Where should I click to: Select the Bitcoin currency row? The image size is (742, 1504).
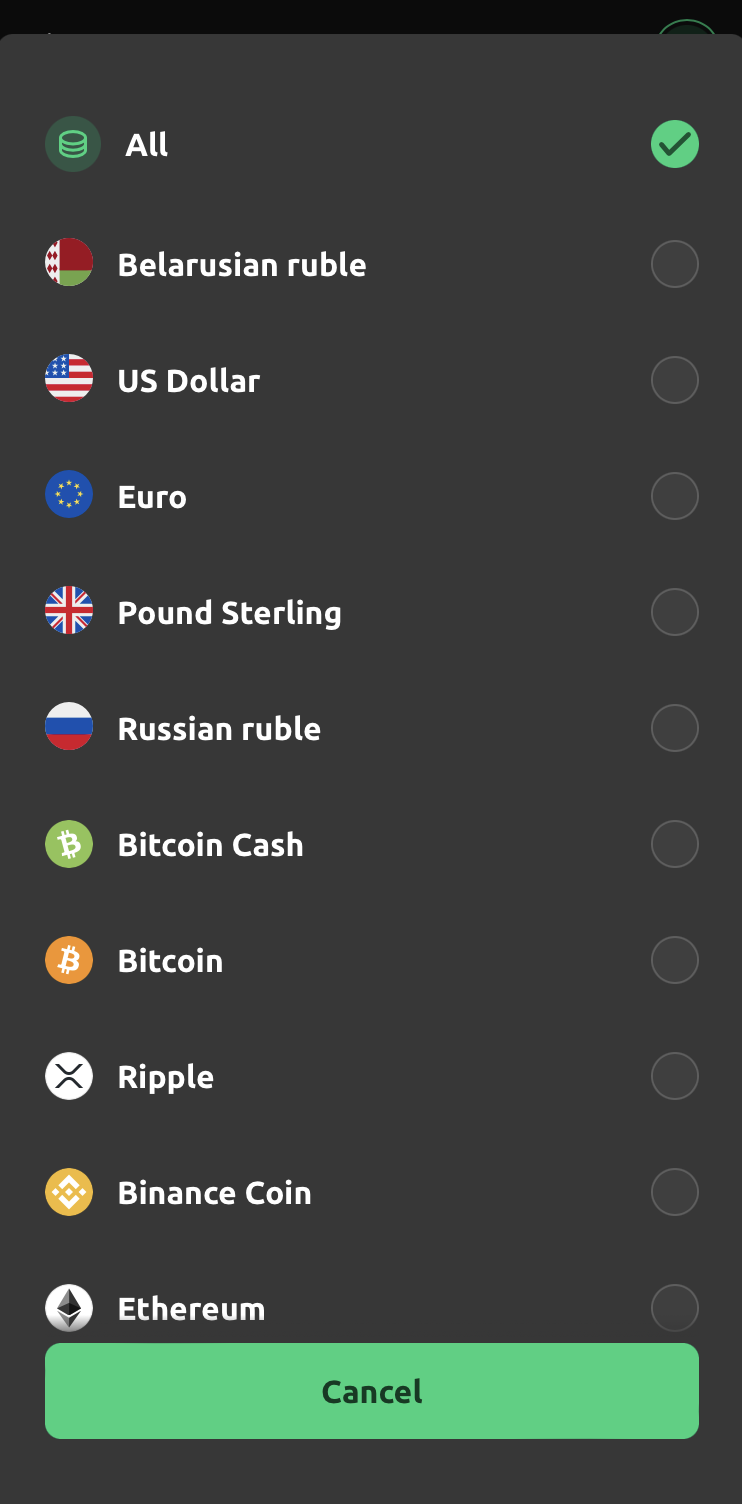(370, 959)
